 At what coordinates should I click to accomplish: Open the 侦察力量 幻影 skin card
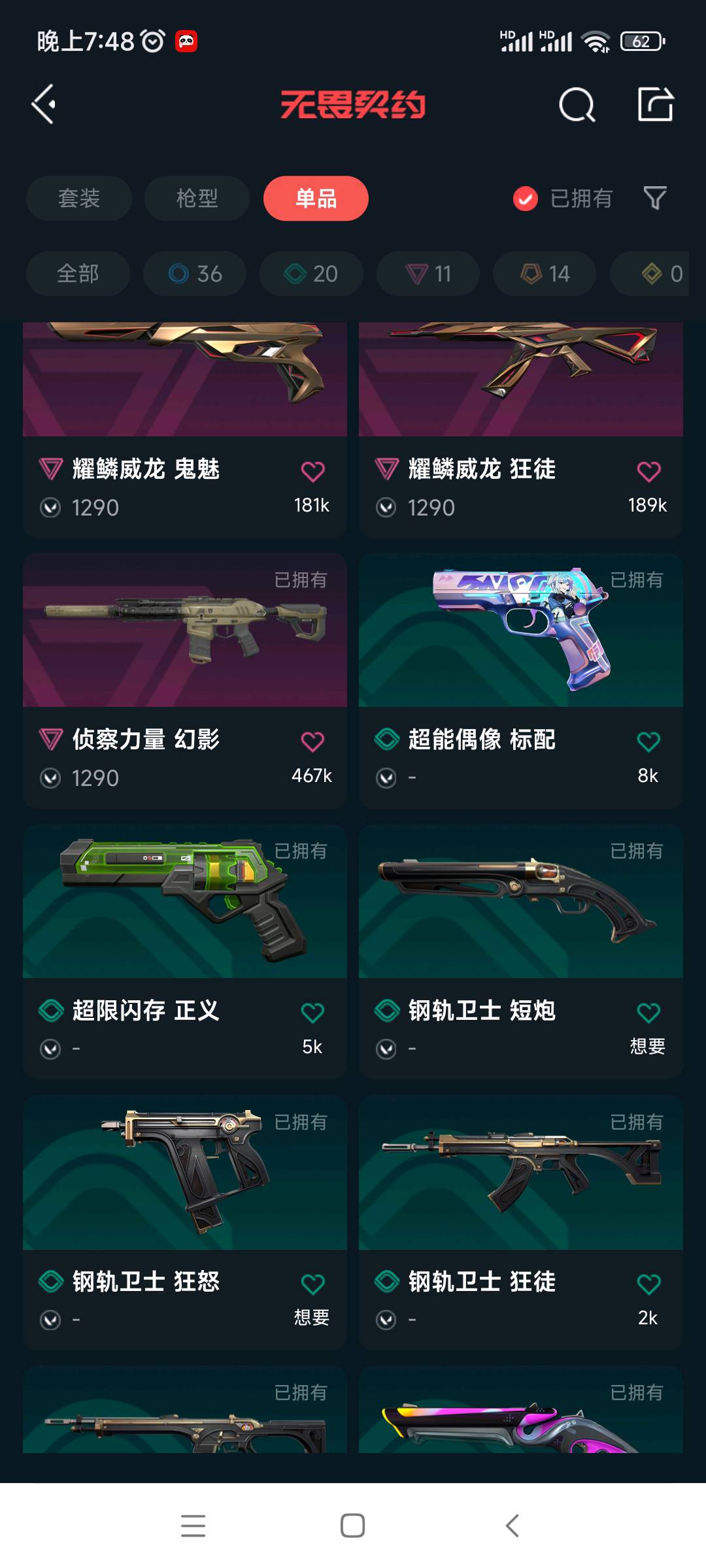tap(185, 681)
